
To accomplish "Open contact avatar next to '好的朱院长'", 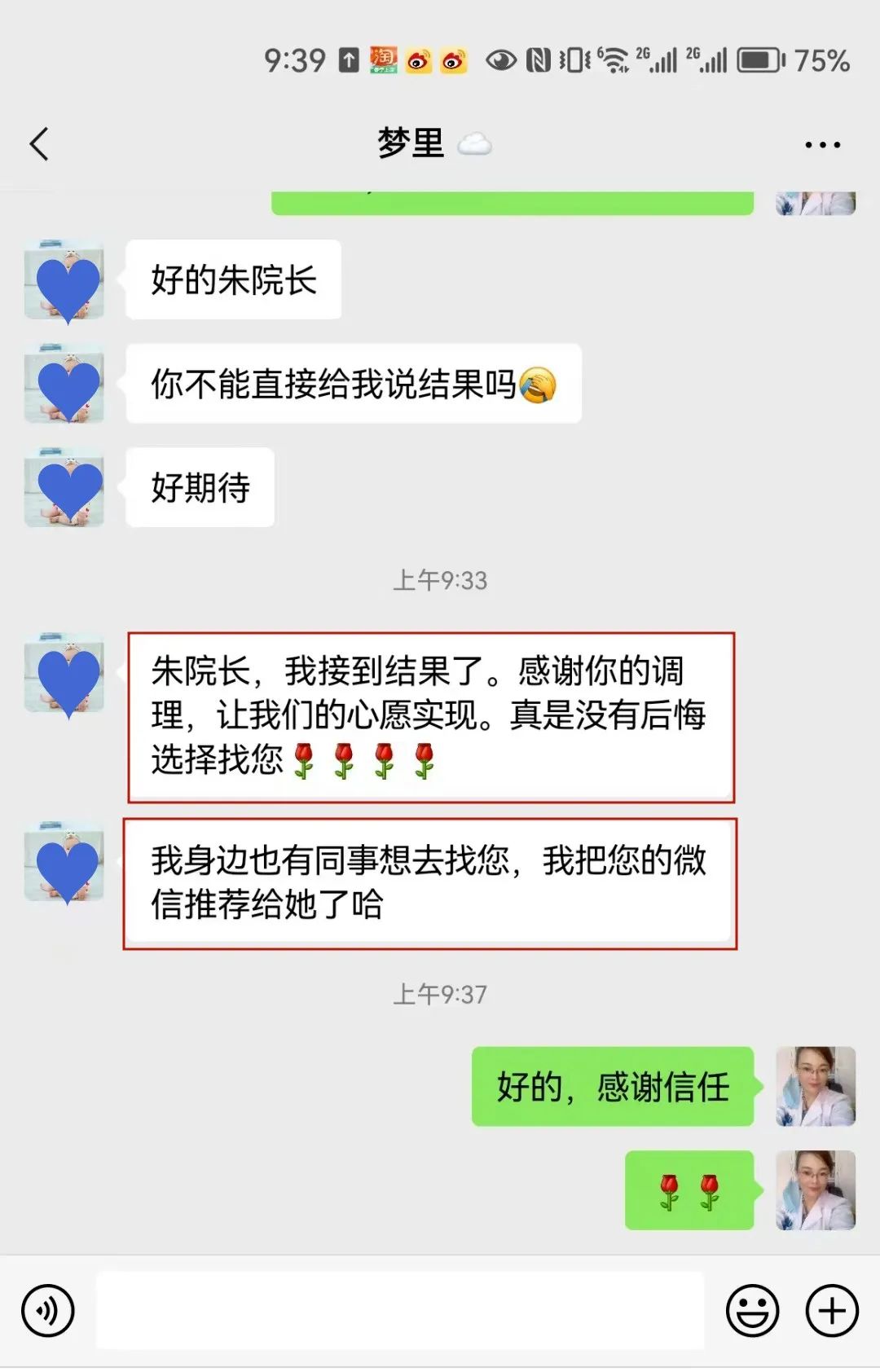I will (x=64, y=279).
